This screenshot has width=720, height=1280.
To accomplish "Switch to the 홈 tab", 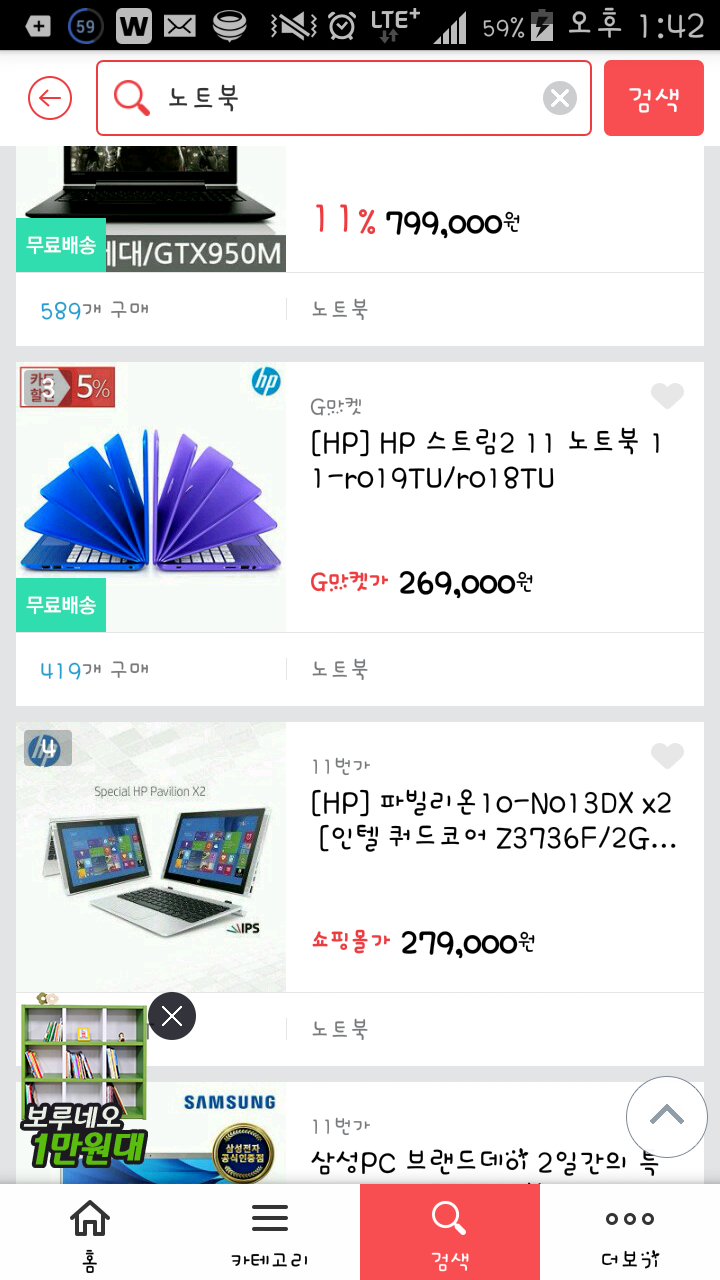I will [90, 1232].
